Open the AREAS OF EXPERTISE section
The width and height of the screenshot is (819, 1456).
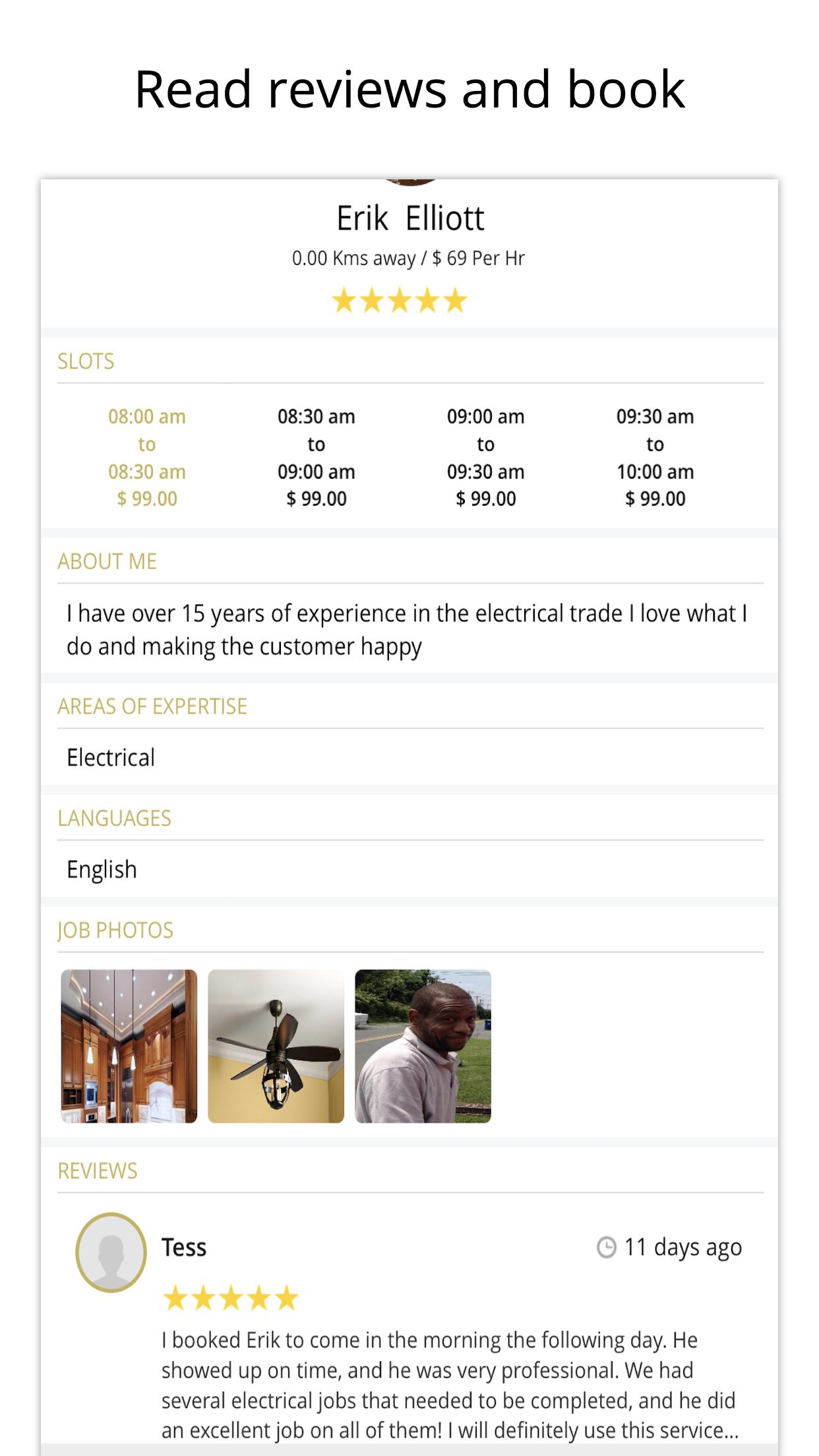pos(152,706)
